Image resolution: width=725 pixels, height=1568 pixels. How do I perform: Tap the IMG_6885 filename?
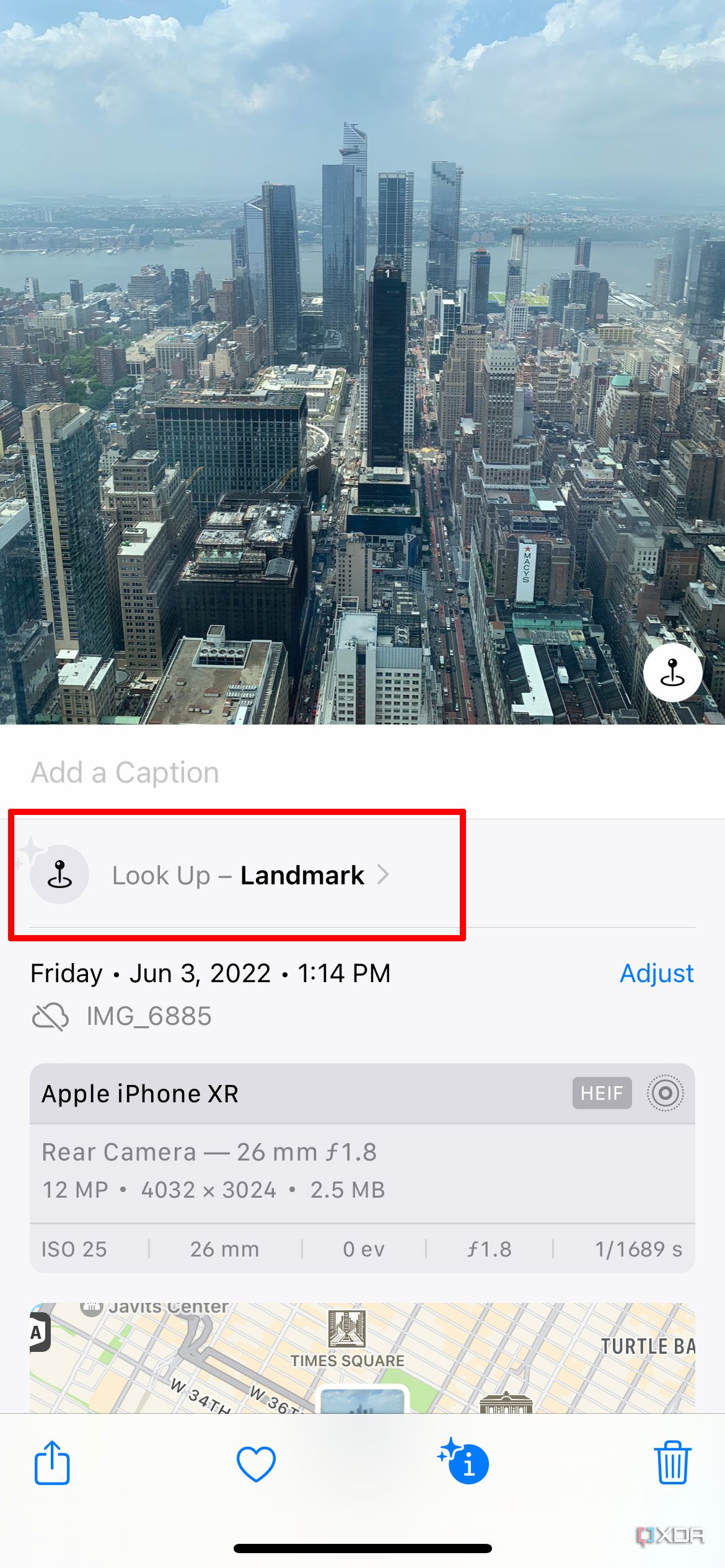point(149,1015)
